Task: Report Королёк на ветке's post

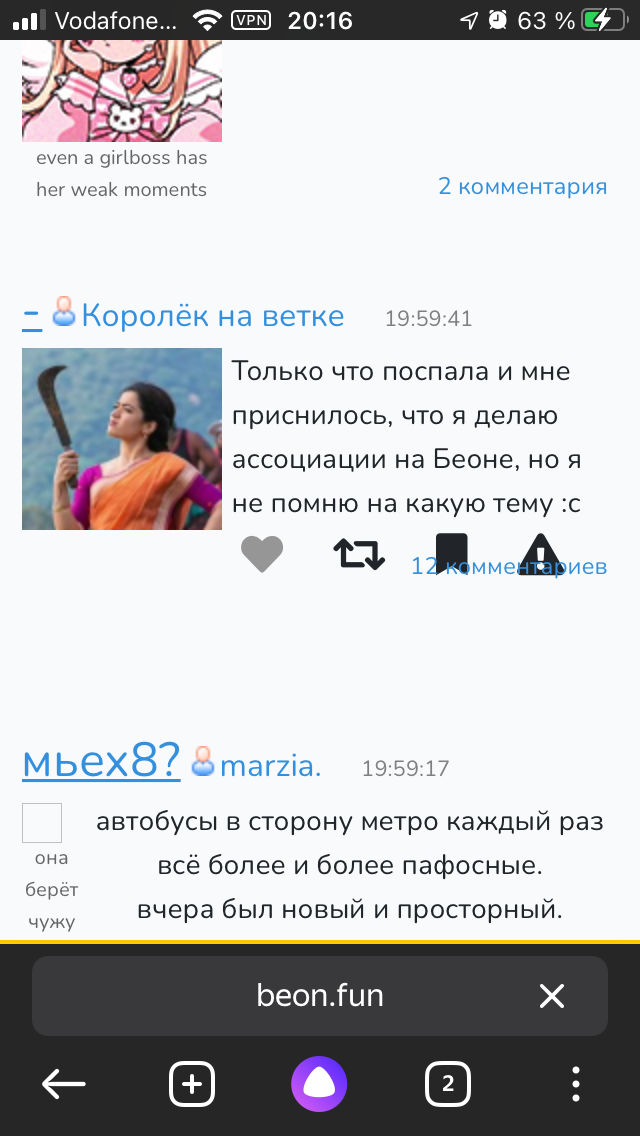Action: coord(541,551)
